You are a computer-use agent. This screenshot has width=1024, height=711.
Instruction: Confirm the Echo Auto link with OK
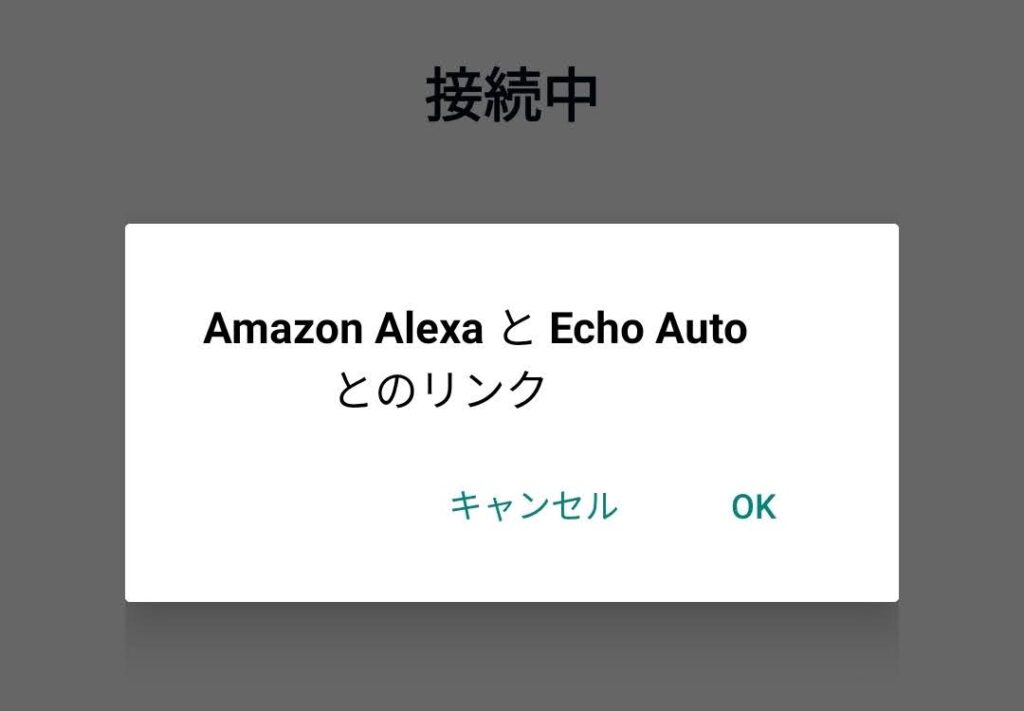tap(753, 507)
